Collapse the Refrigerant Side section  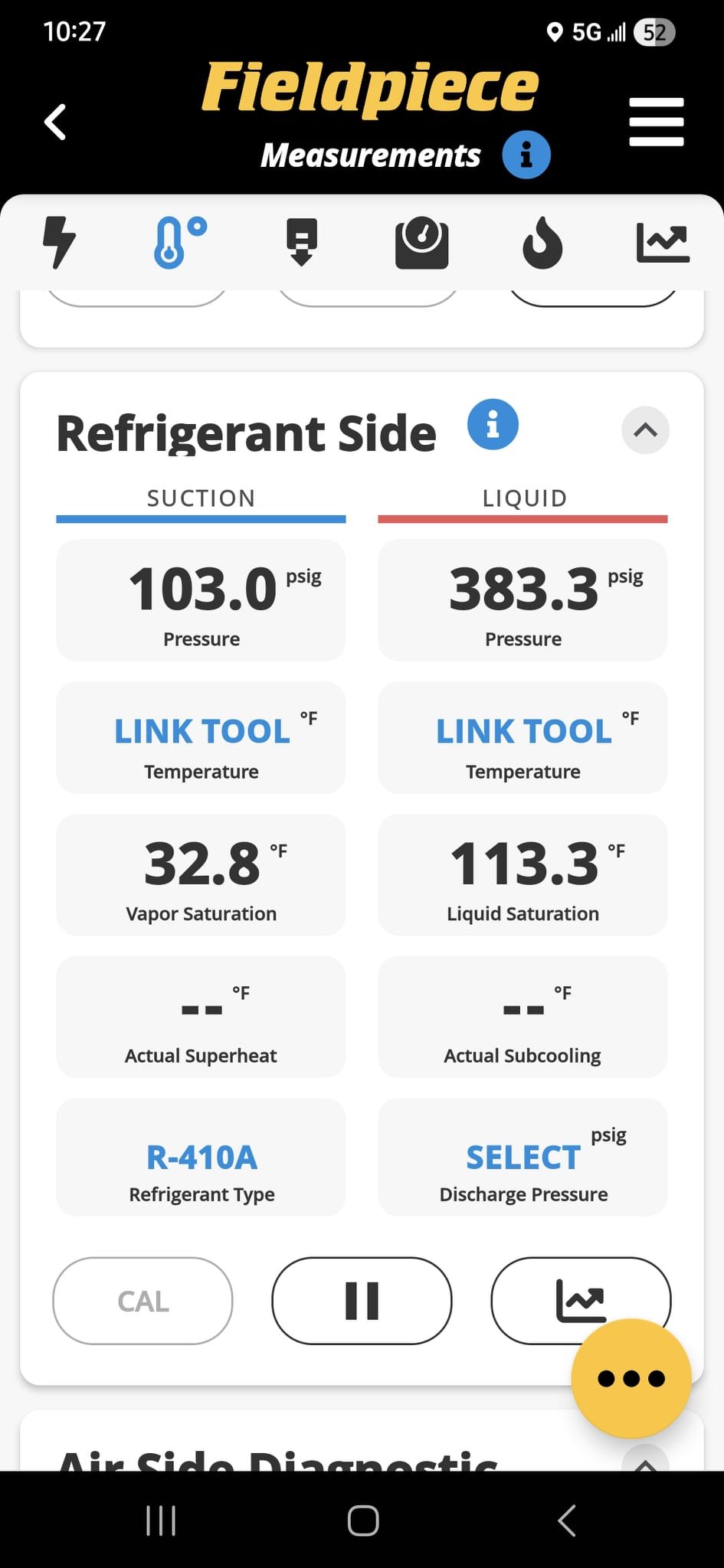(645, 430)
